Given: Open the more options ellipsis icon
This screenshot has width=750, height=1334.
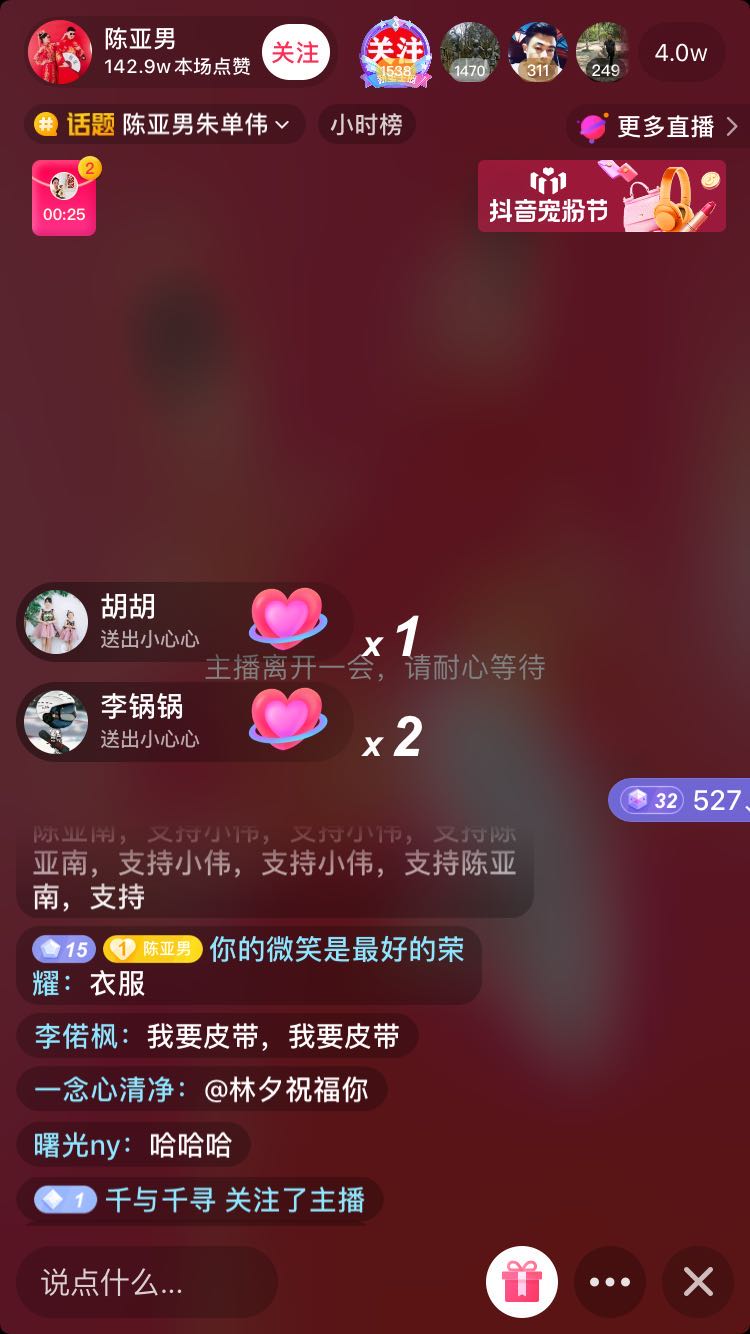Looking at the screenshot, I should point(609,1281).
